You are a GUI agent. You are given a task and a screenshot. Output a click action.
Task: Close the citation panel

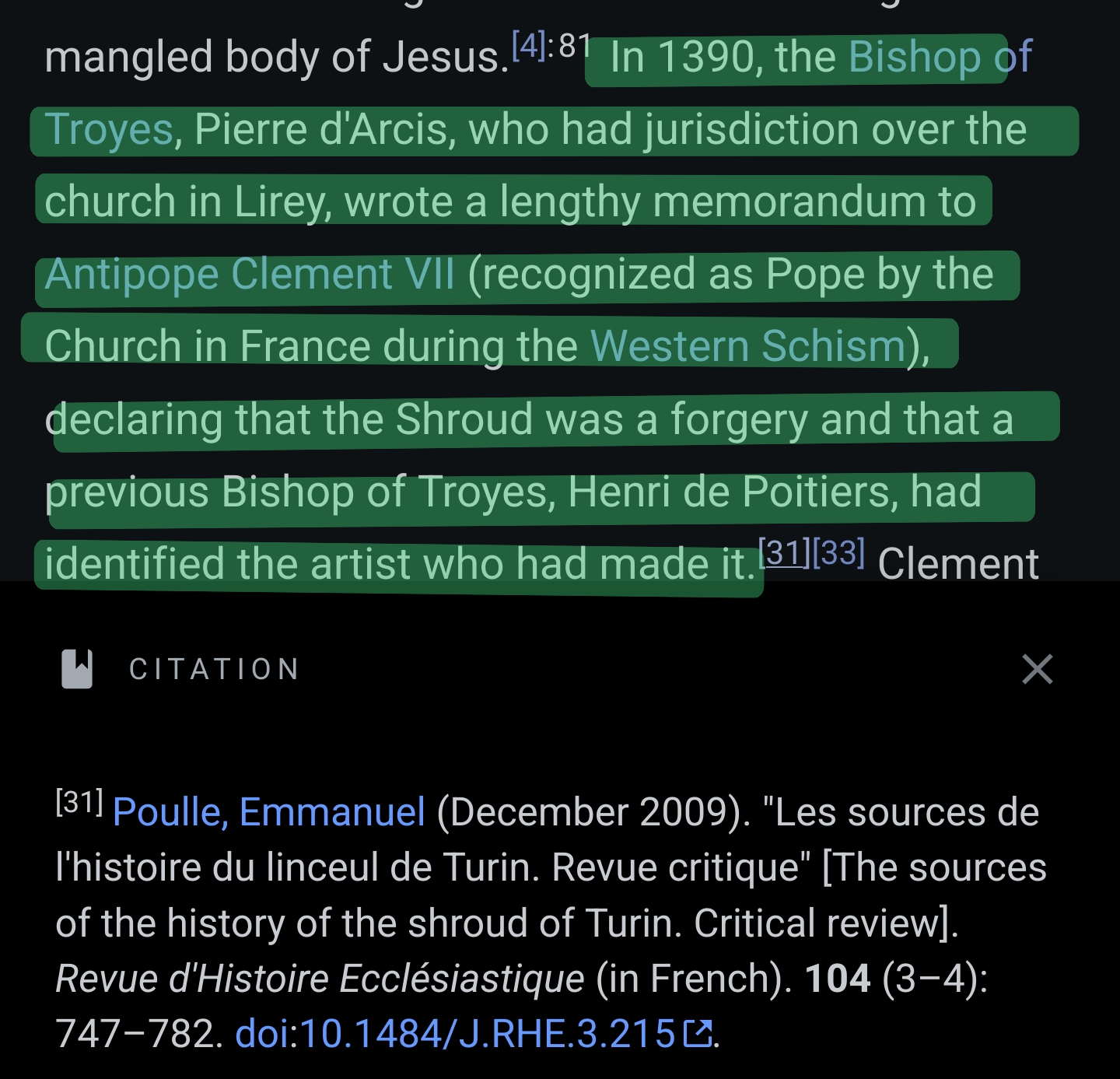click(x=1037, y=669)
